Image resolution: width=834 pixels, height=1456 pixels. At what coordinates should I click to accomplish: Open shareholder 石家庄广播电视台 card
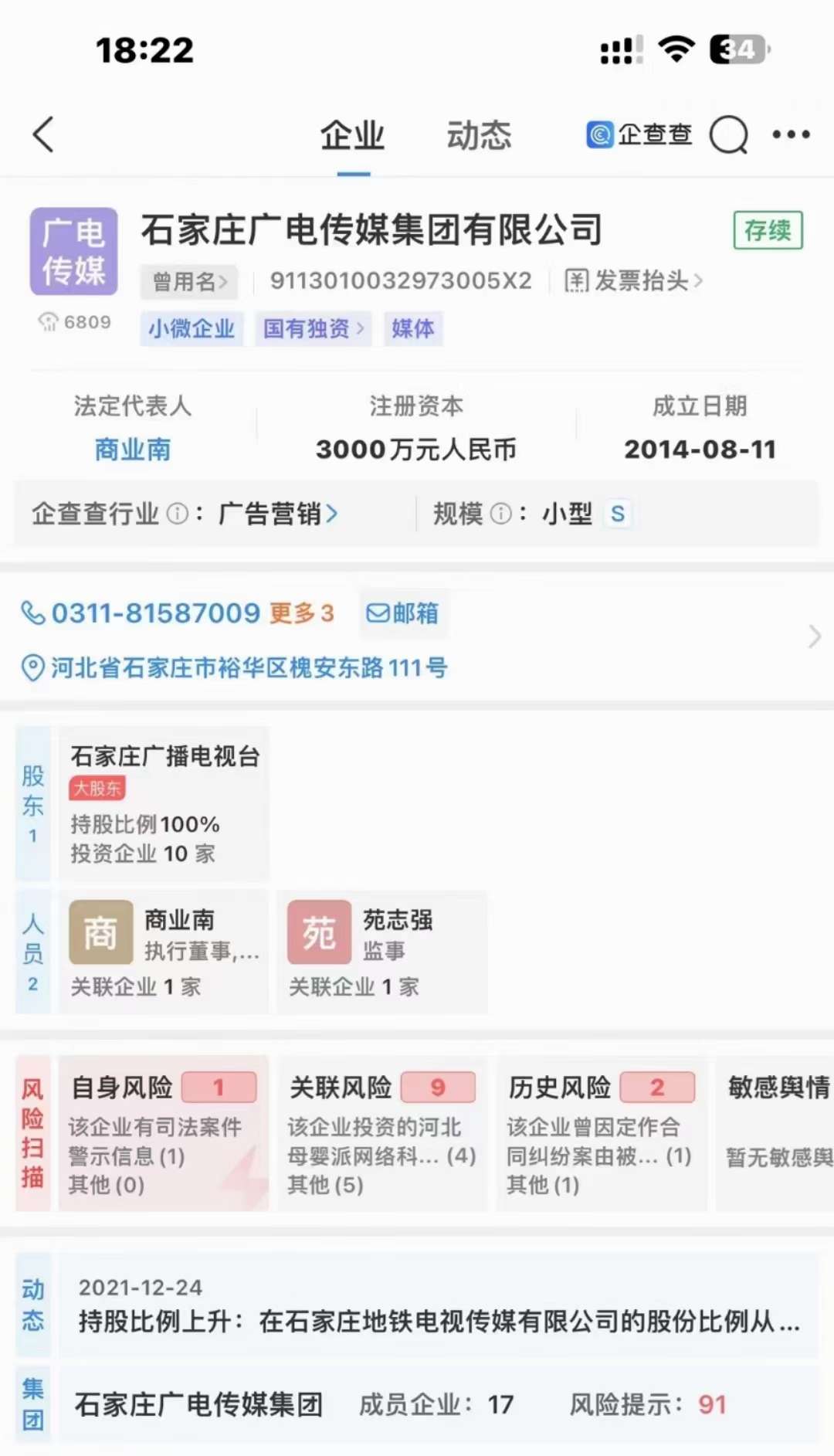tap(164, 803)
